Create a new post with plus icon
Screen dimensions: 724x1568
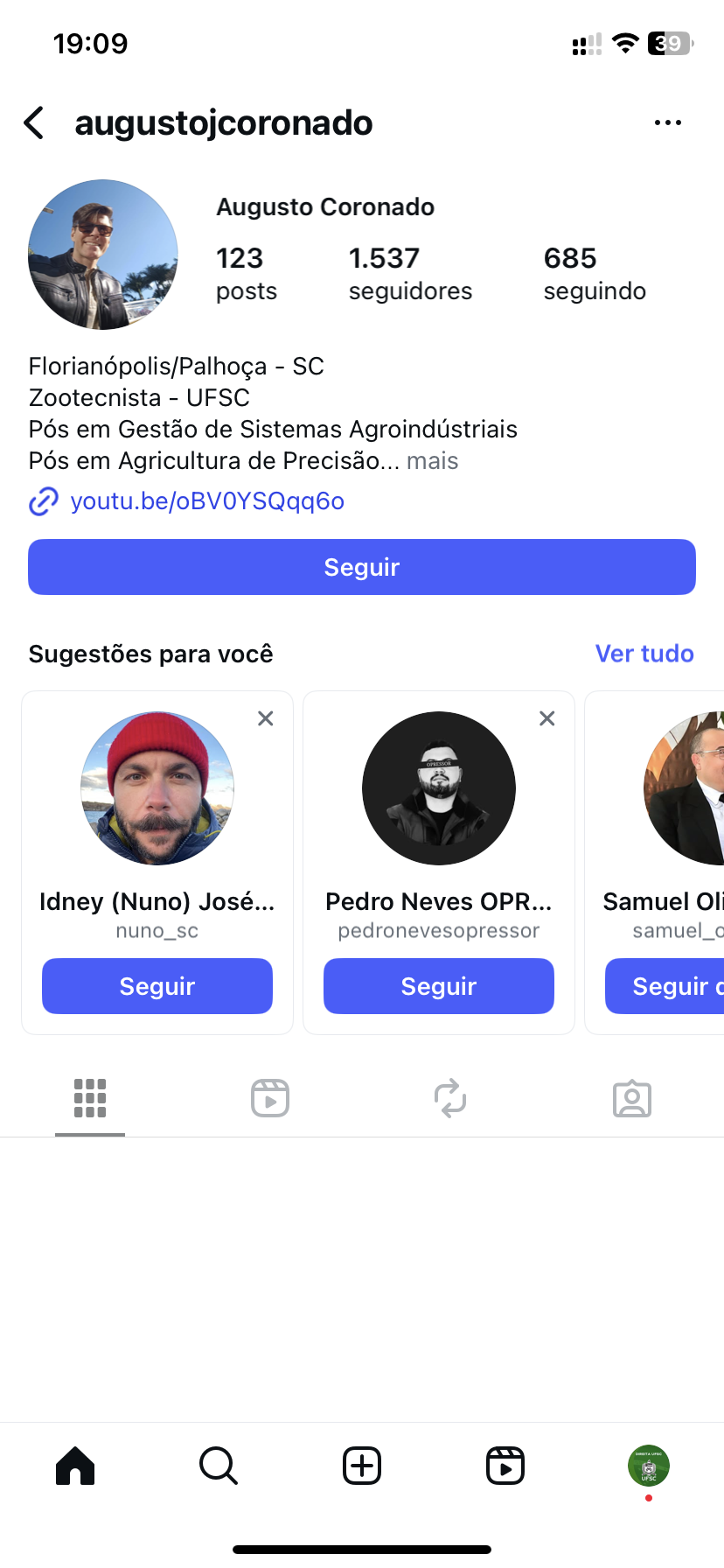(x=362, y=1466)
